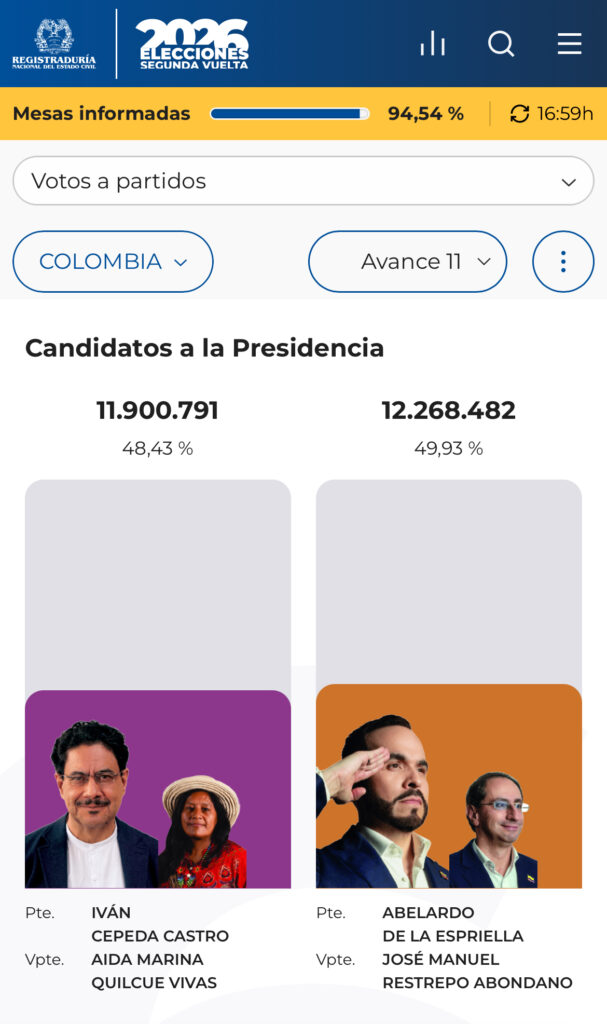Open the COLOMBIA region selector

[x=113, y=261]
